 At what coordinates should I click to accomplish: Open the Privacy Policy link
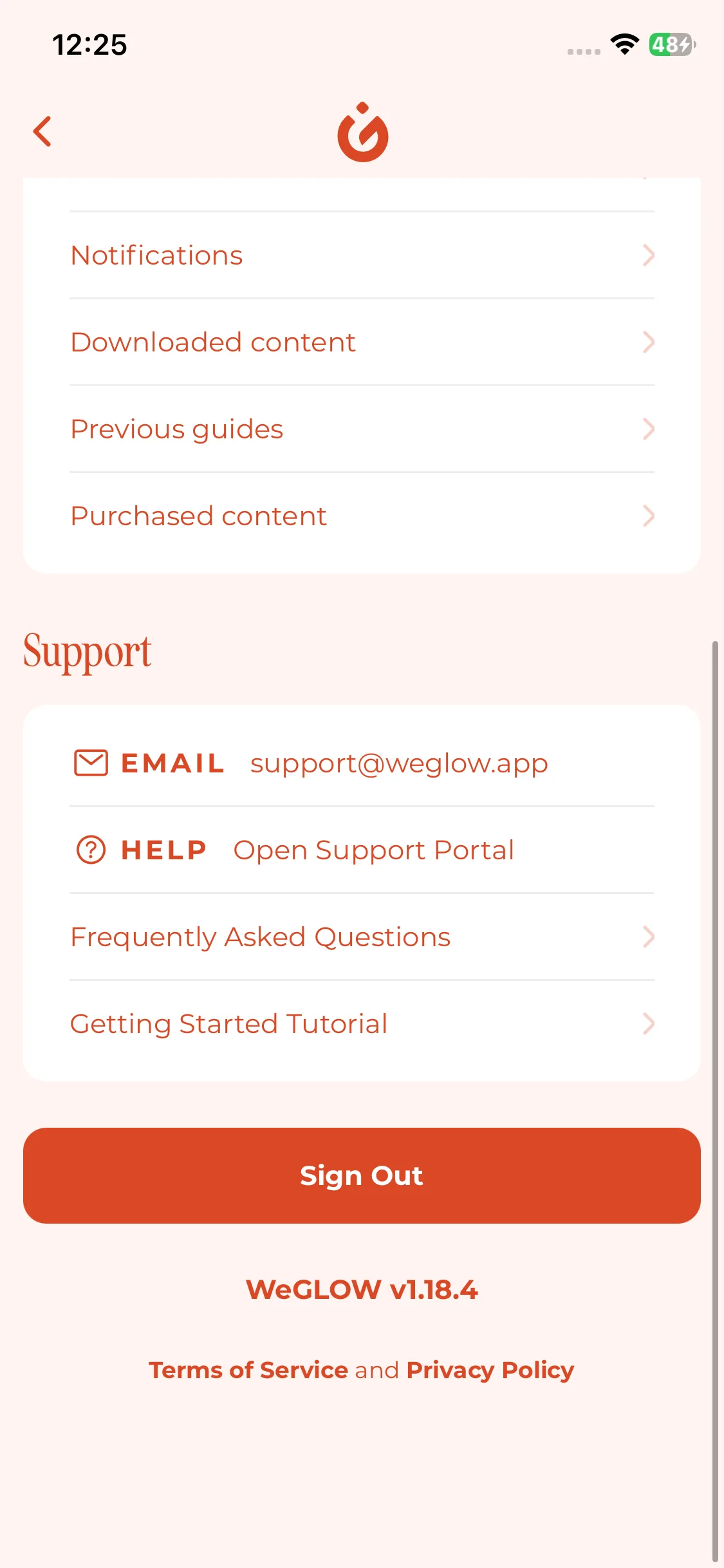(490, 1370)
